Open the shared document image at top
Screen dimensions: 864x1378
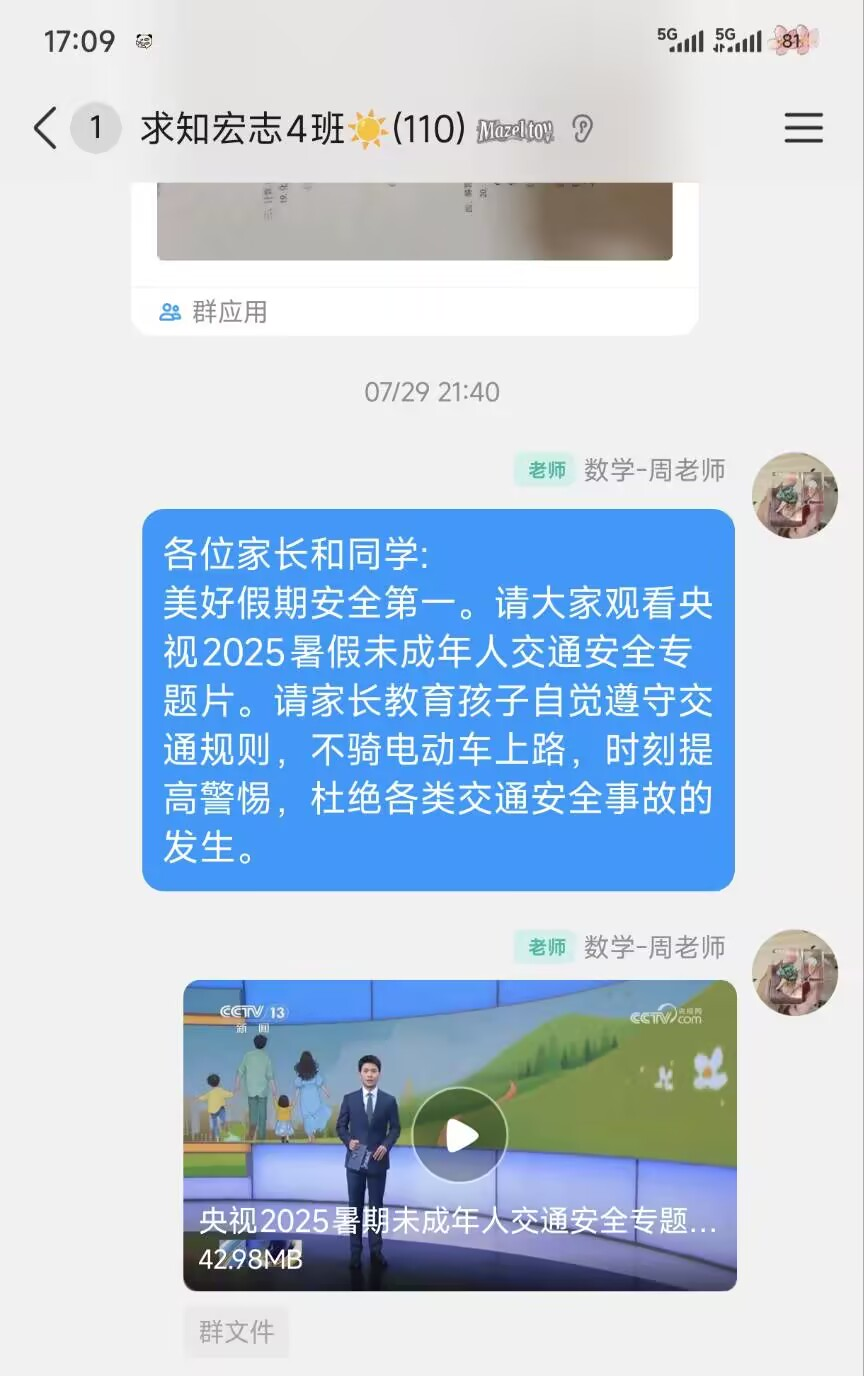pos(414,218)
